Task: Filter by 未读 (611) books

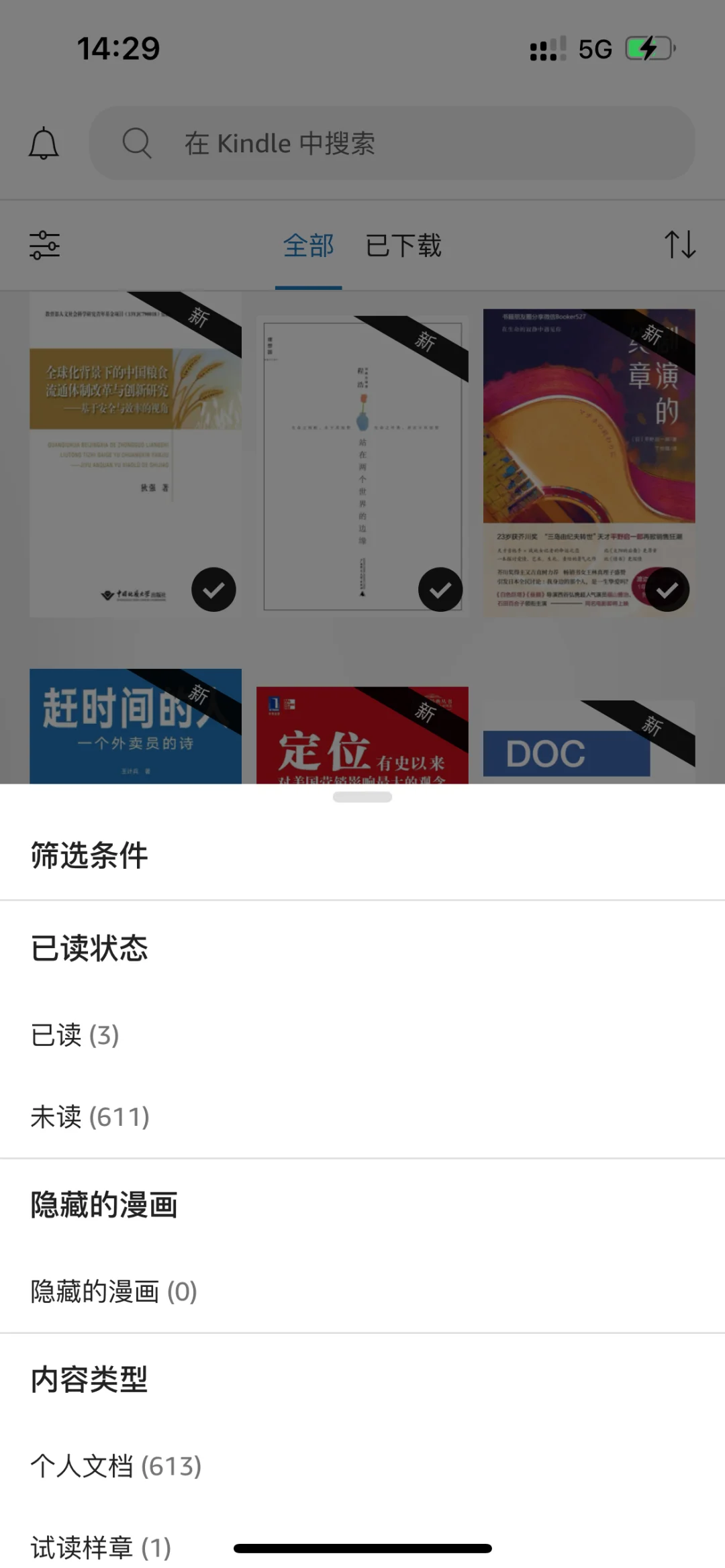Action: click(90, 1117)
